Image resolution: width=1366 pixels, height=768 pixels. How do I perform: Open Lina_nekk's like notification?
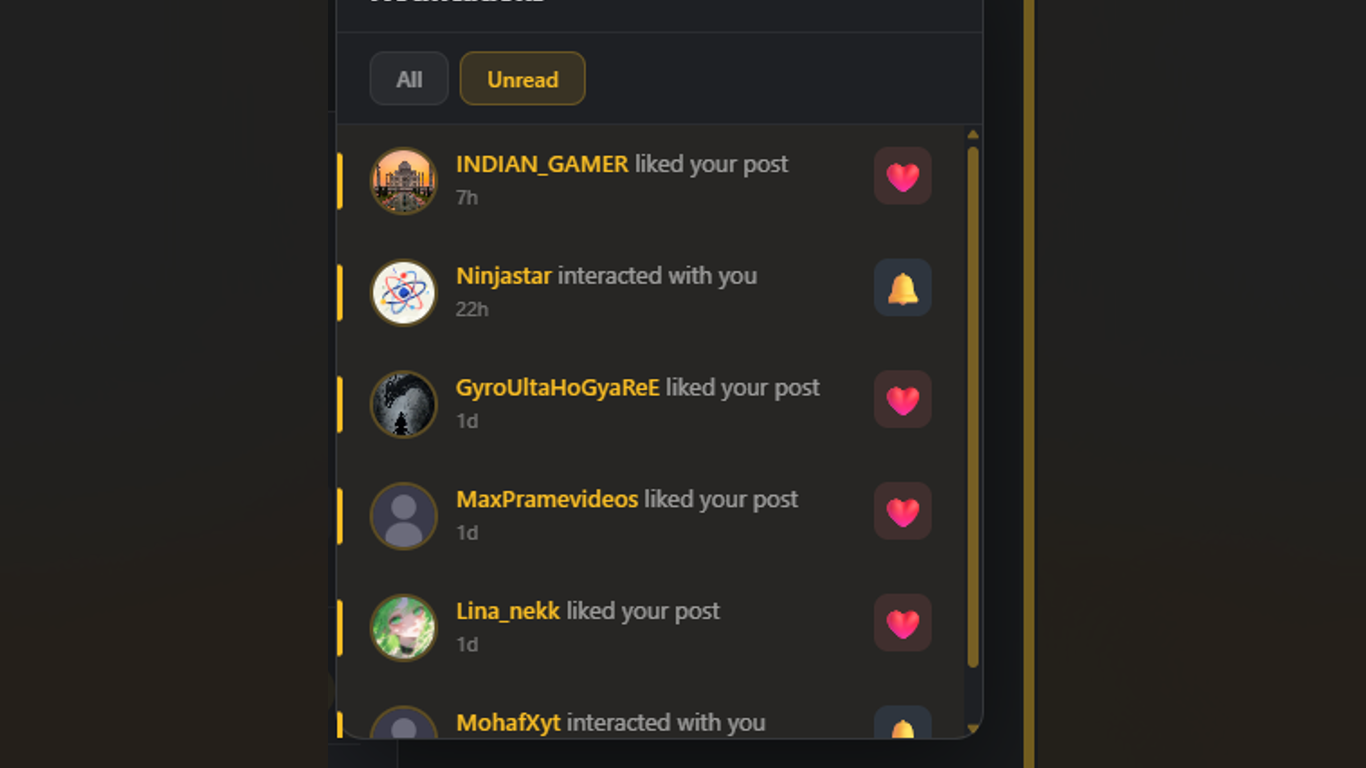point(660,625)
